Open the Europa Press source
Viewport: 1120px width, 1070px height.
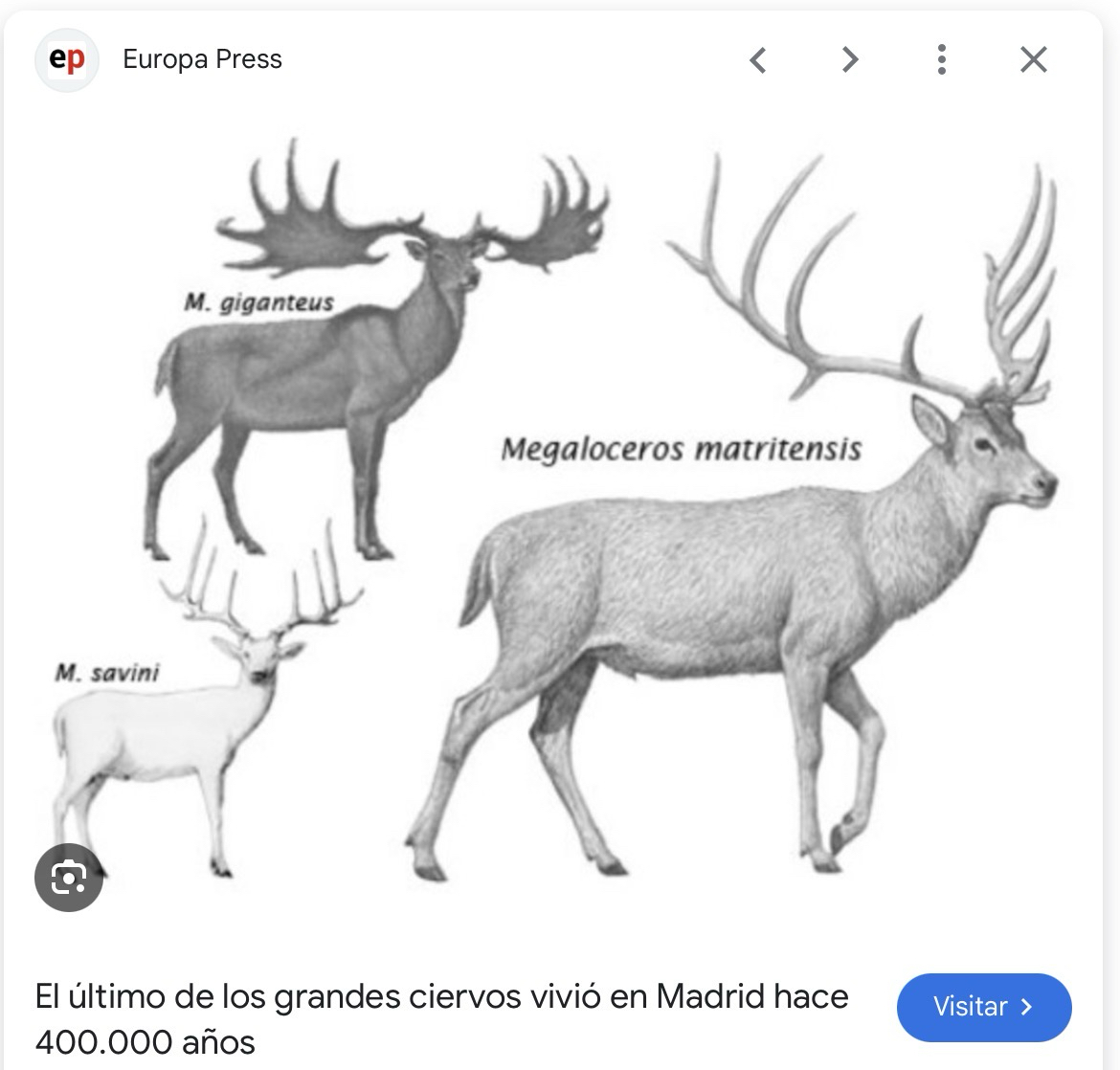202,59
